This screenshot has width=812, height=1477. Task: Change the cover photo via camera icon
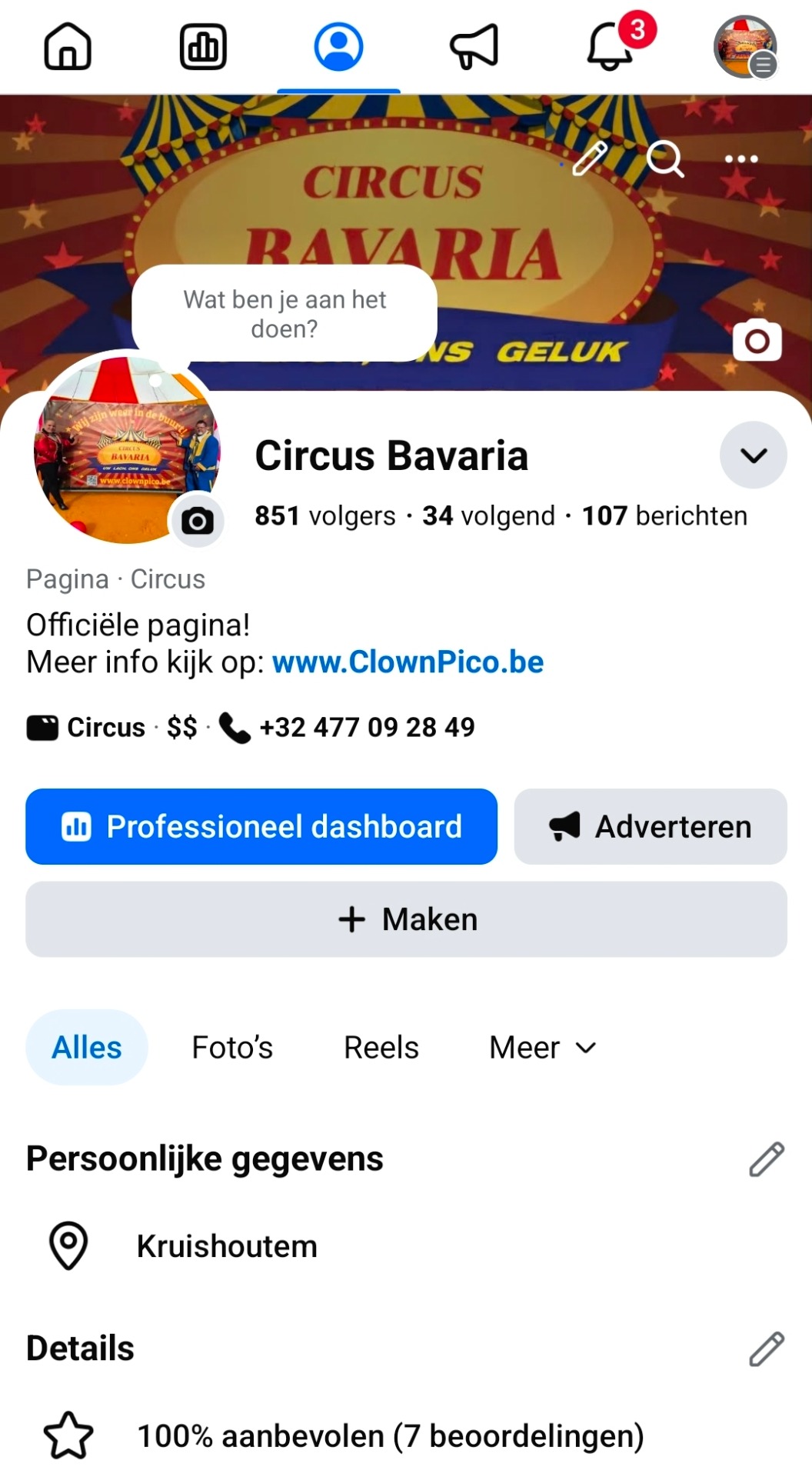pos(757,340)
